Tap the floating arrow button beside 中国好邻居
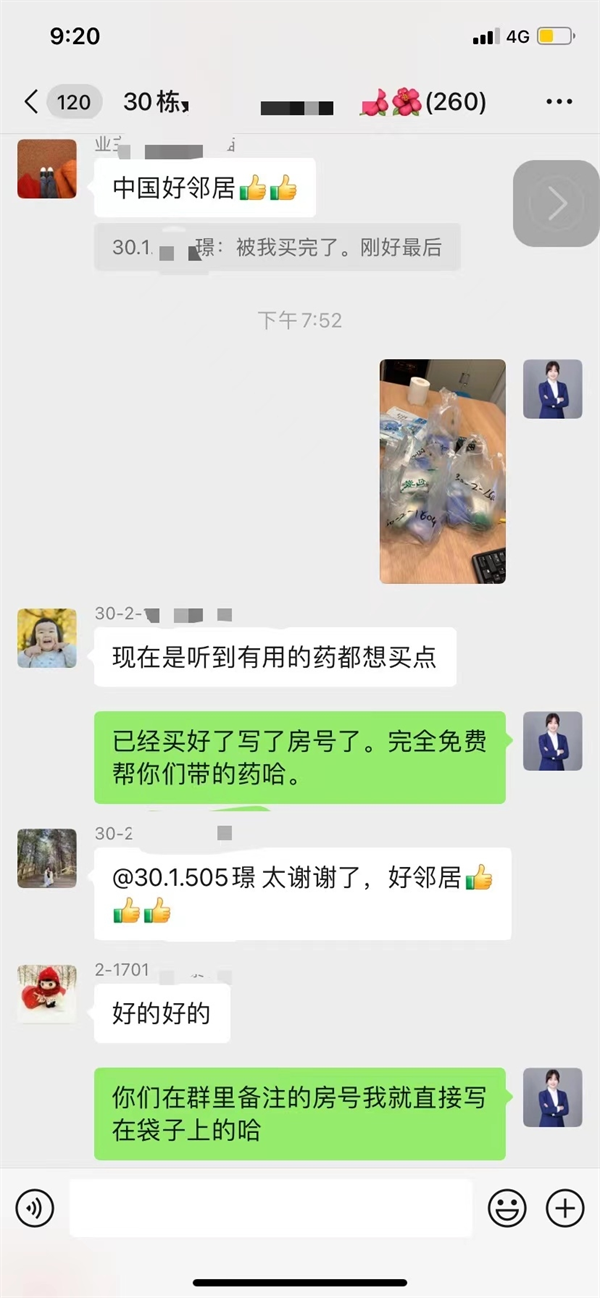This screenshot has width=600, height=1298. (556, 204)
